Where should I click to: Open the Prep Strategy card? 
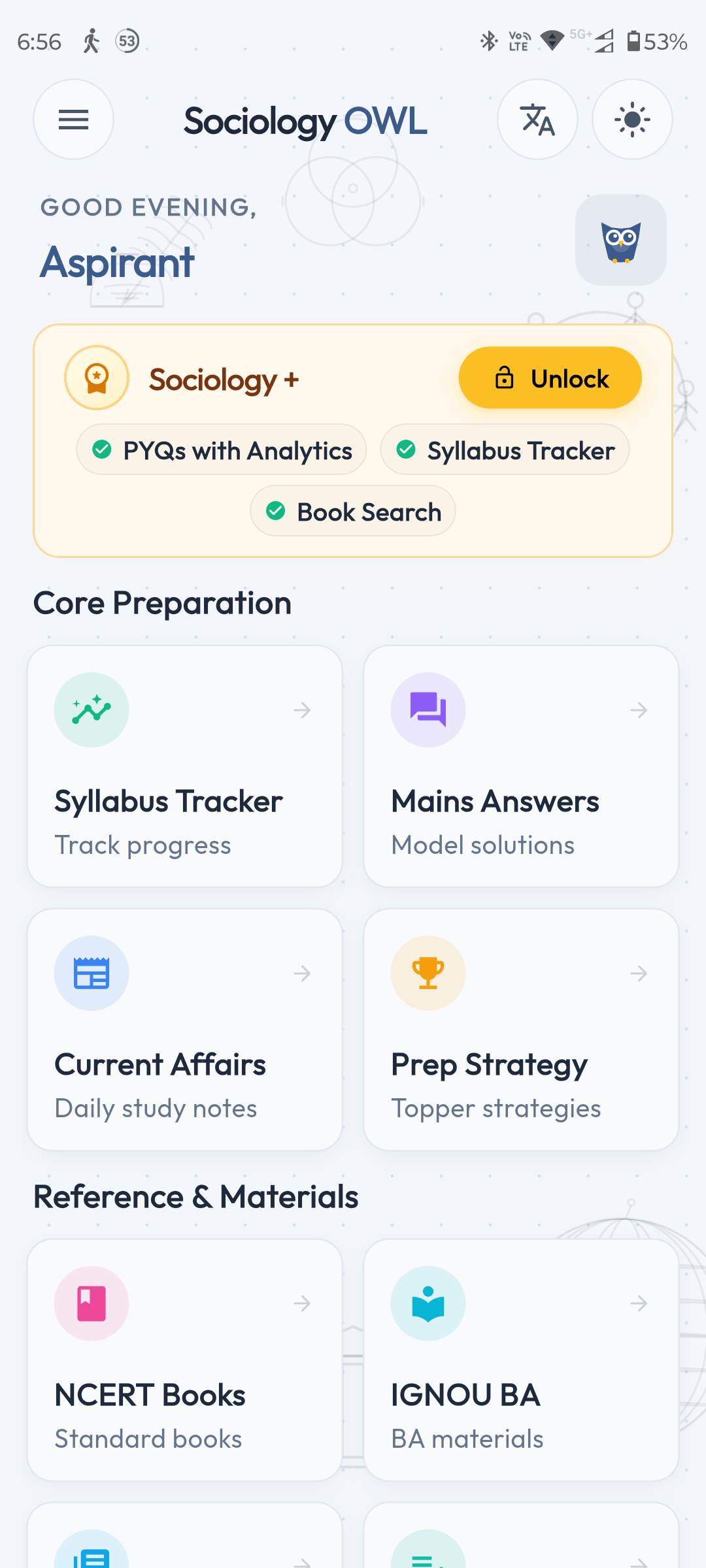point(521,1030)
